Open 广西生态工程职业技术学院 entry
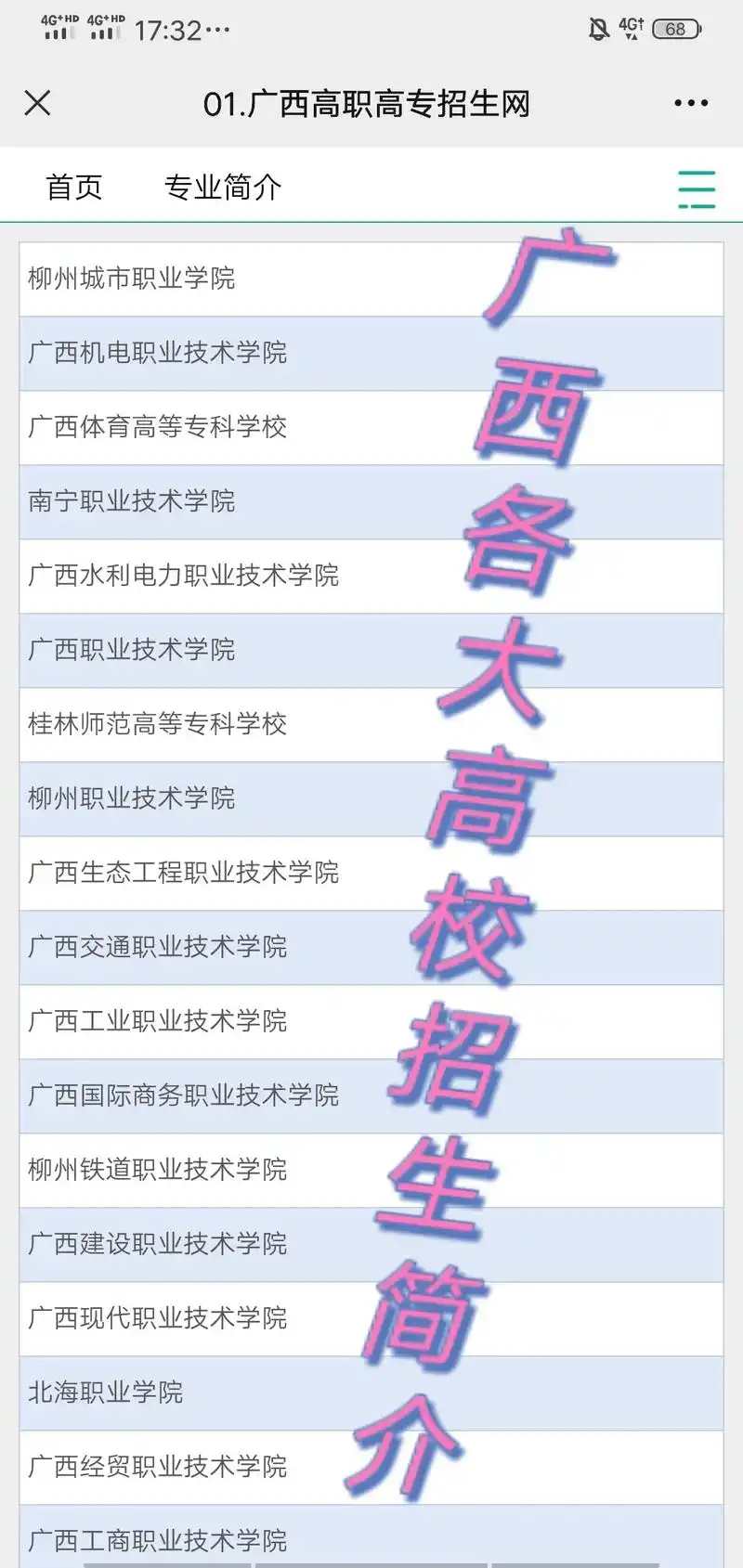Screen dimensions: 743x1568 (183, 873)
